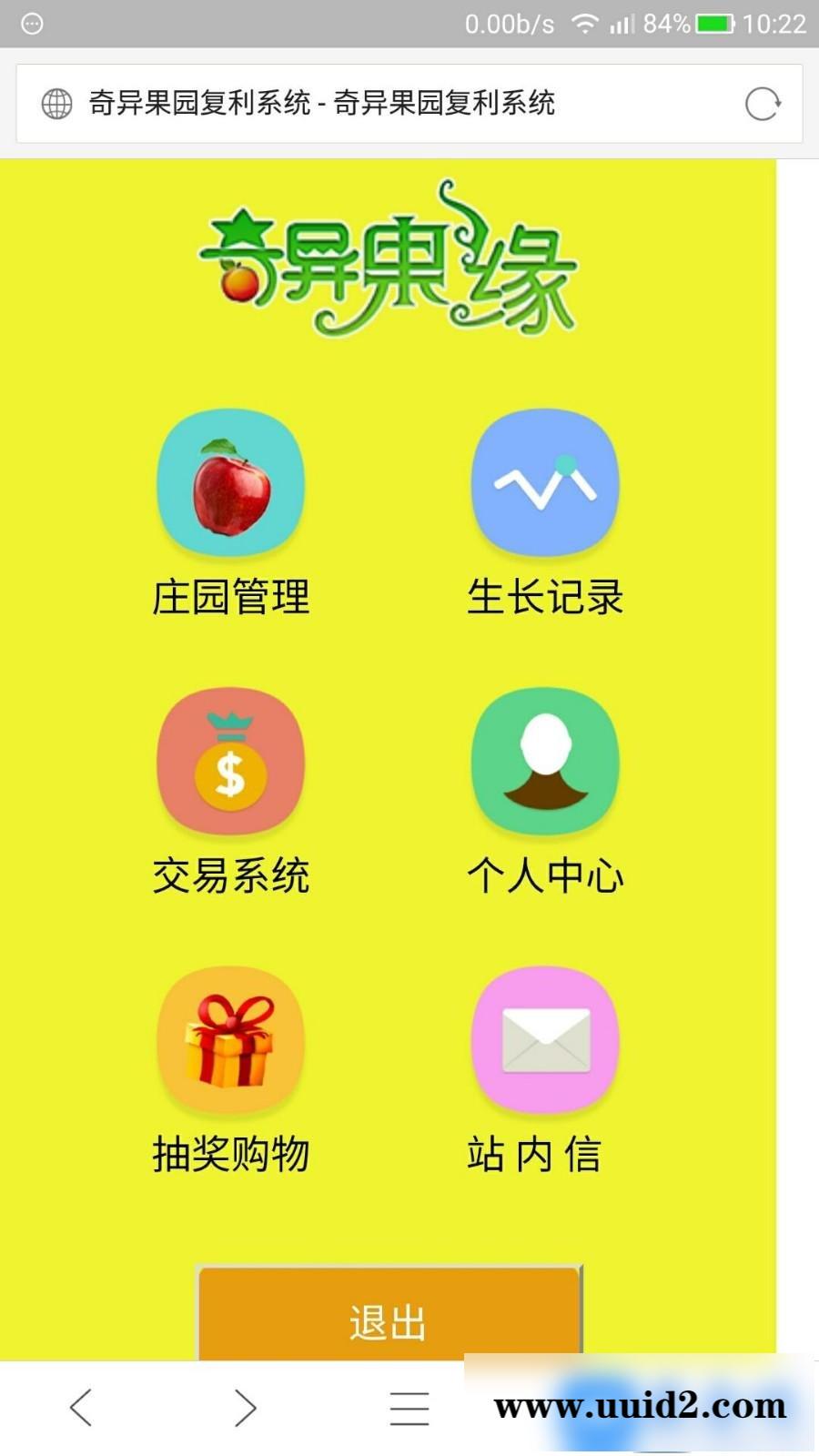Click the 站内信 text label

[531, 1154]
